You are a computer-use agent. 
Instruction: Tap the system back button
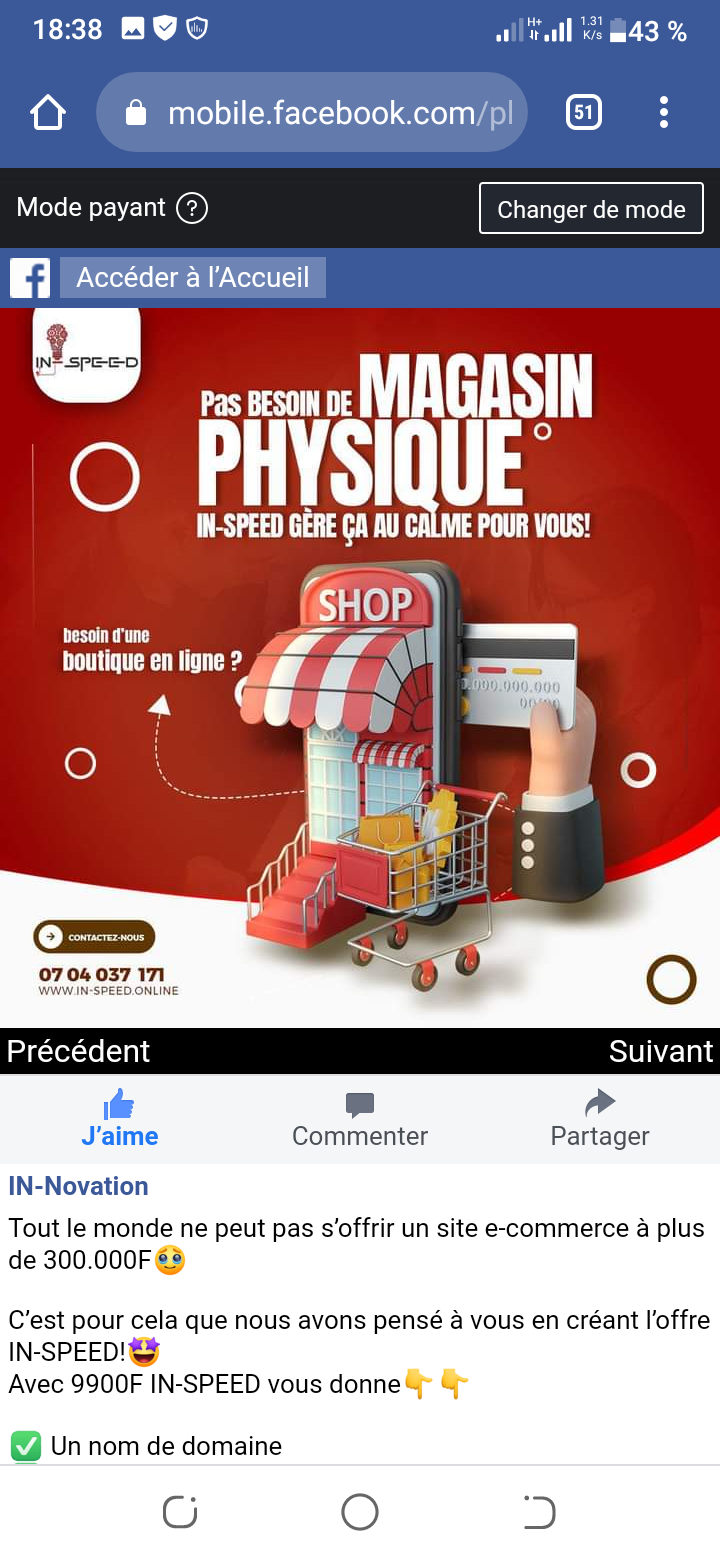tap(539, 1512)
